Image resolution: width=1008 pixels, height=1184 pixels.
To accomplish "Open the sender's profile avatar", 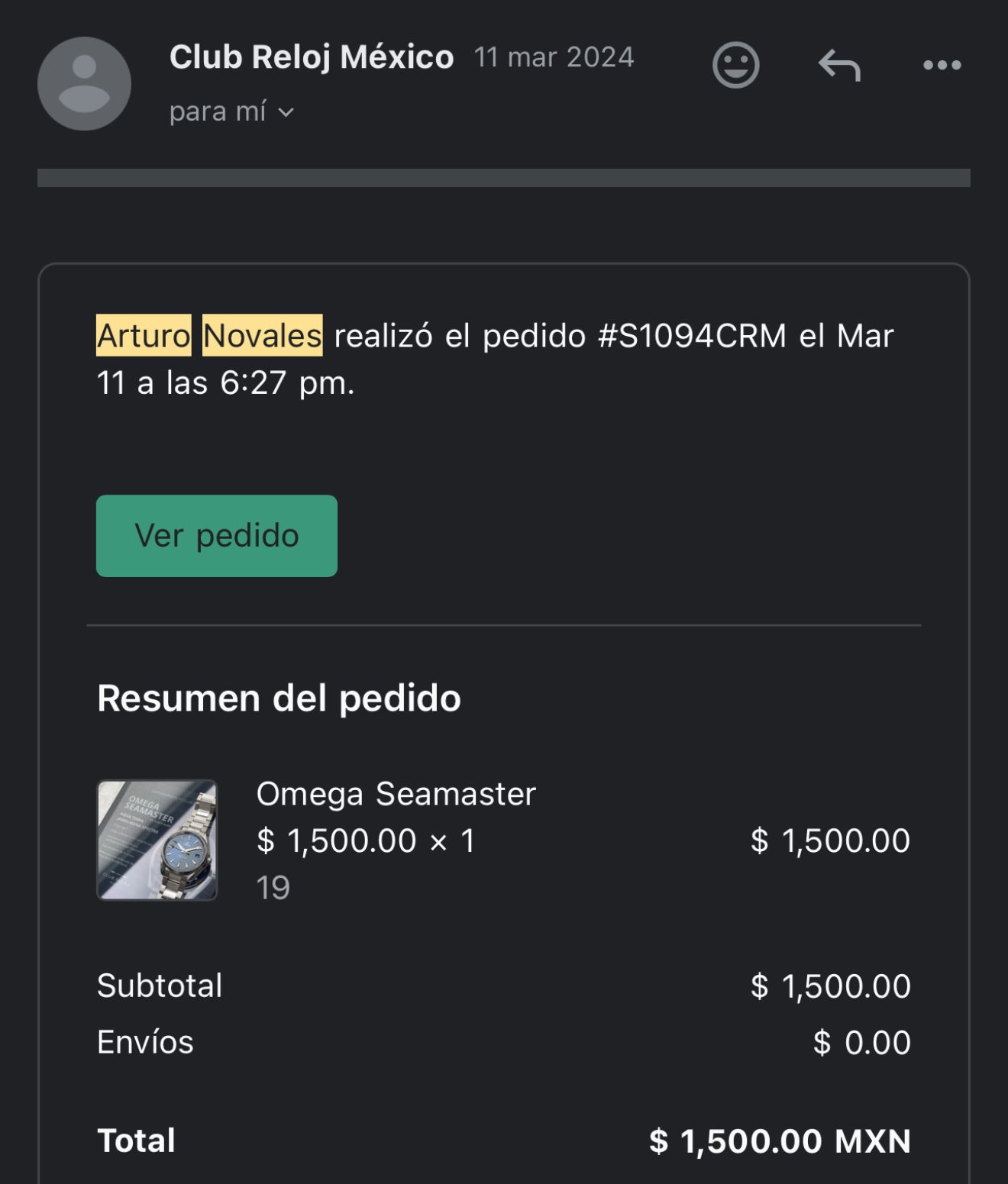I will click(x=84, y=84).
